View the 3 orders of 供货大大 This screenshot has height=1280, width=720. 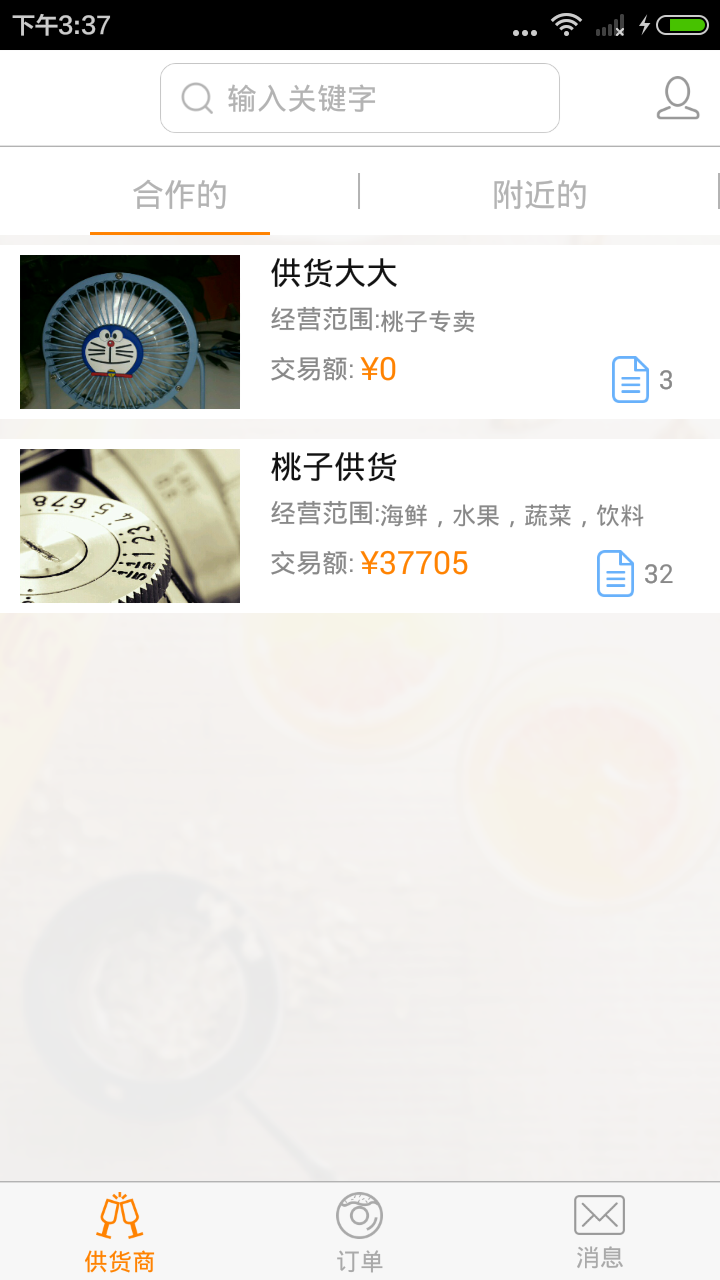tap(642, 380)
